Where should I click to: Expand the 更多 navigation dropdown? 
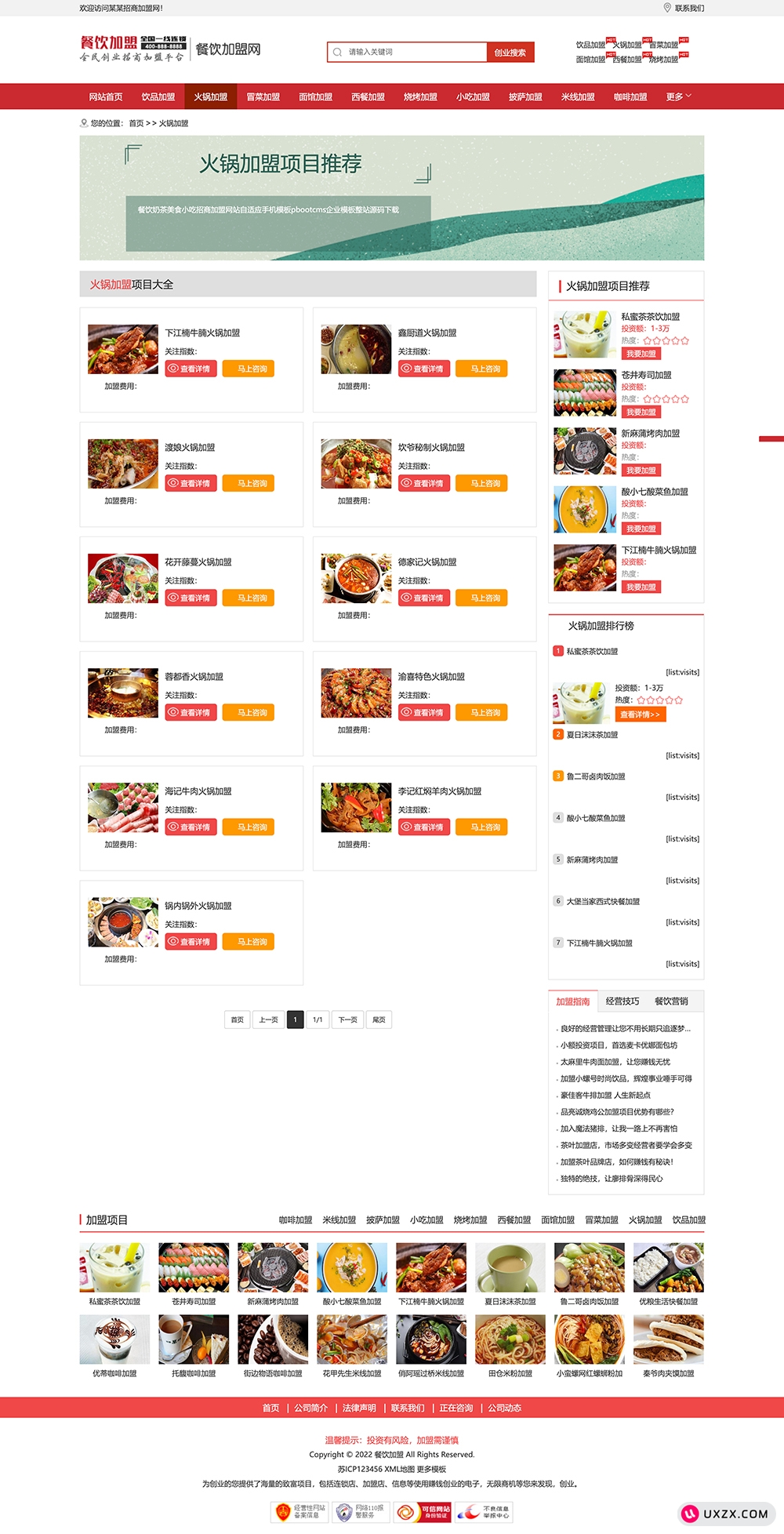tap(678, 97)
